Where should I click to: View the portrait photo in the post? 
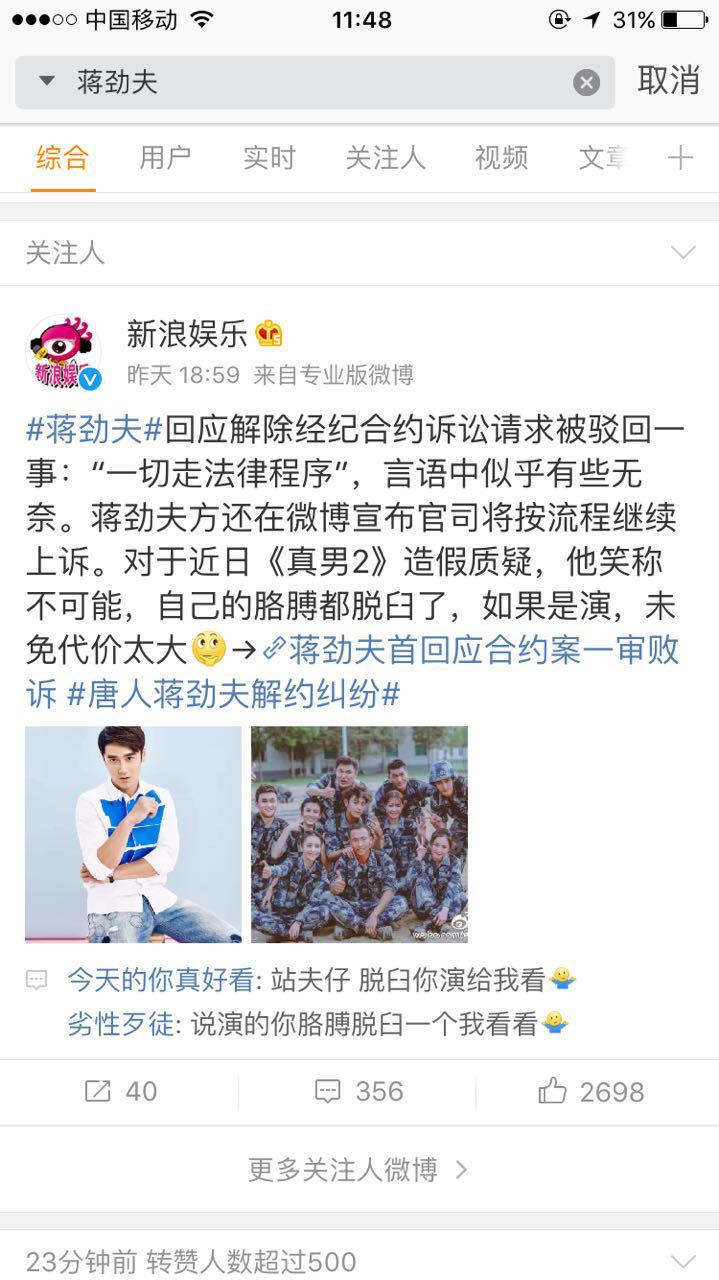pos(133,834)
